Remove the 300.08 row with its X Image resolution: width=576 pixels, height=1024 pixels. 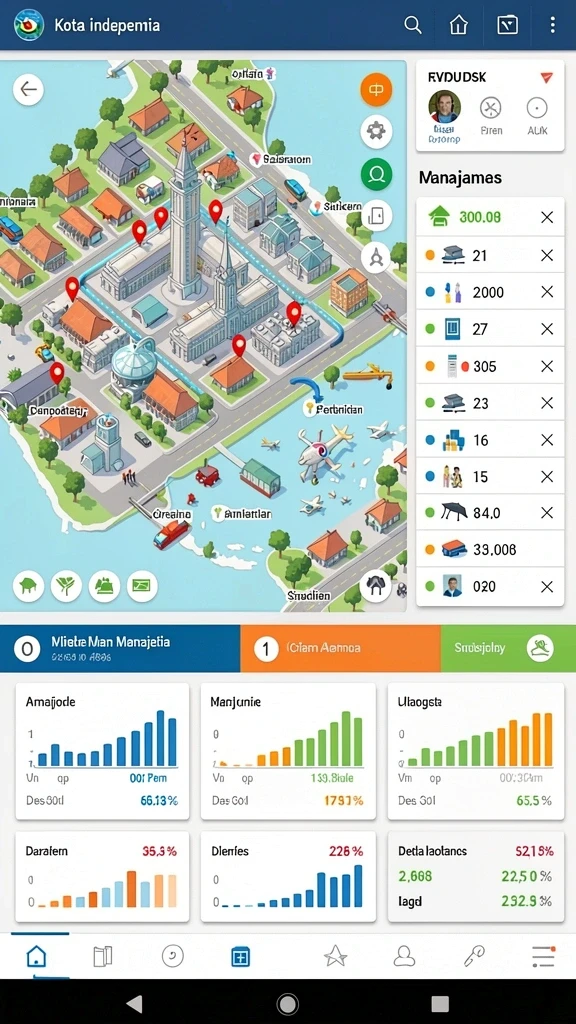(547, 217)
